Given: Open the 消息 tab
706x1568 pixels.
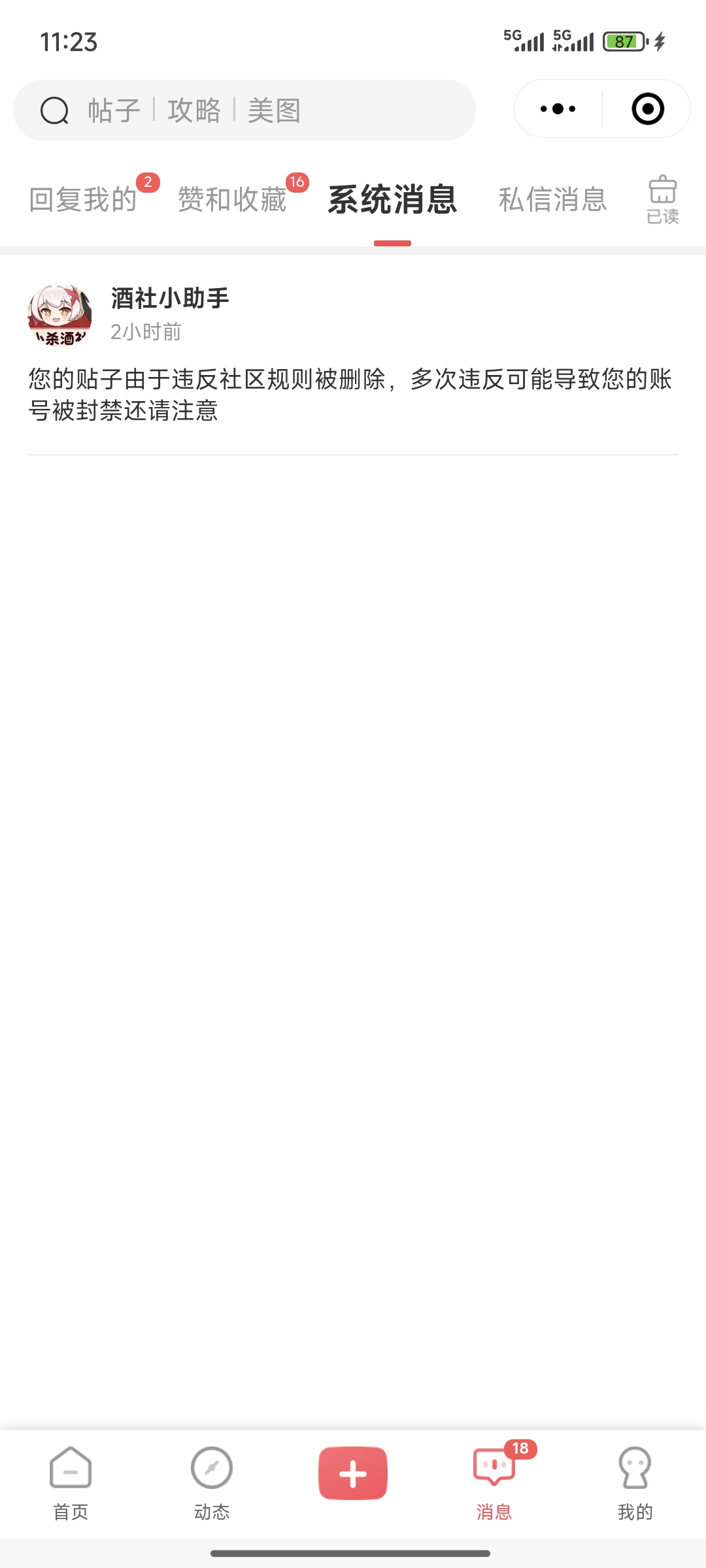Looking at the screenshot, I should (494, 1483).
